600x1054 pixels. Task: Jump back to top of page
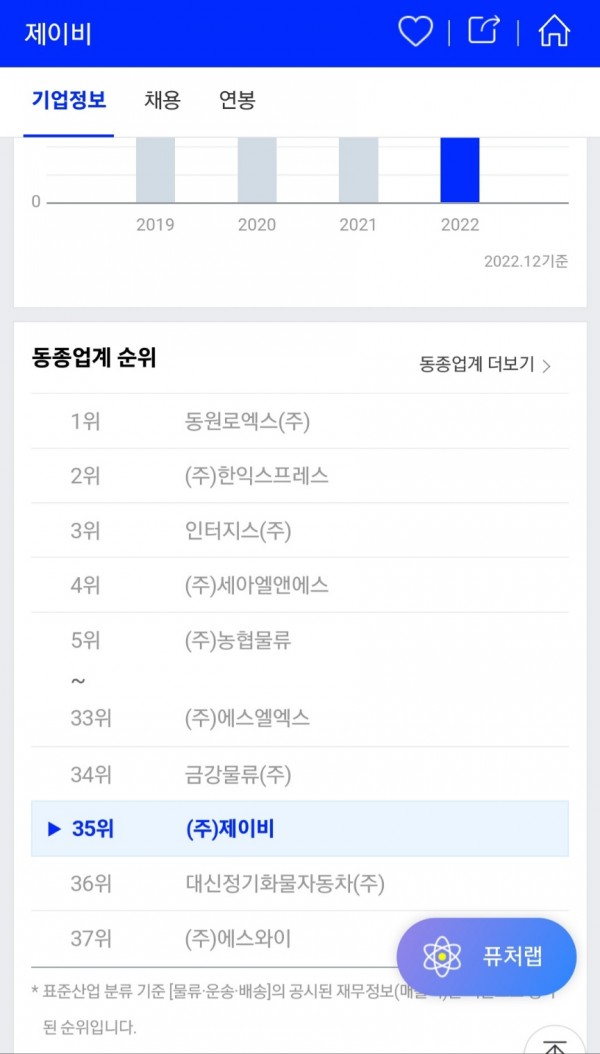click(554, 1041)
